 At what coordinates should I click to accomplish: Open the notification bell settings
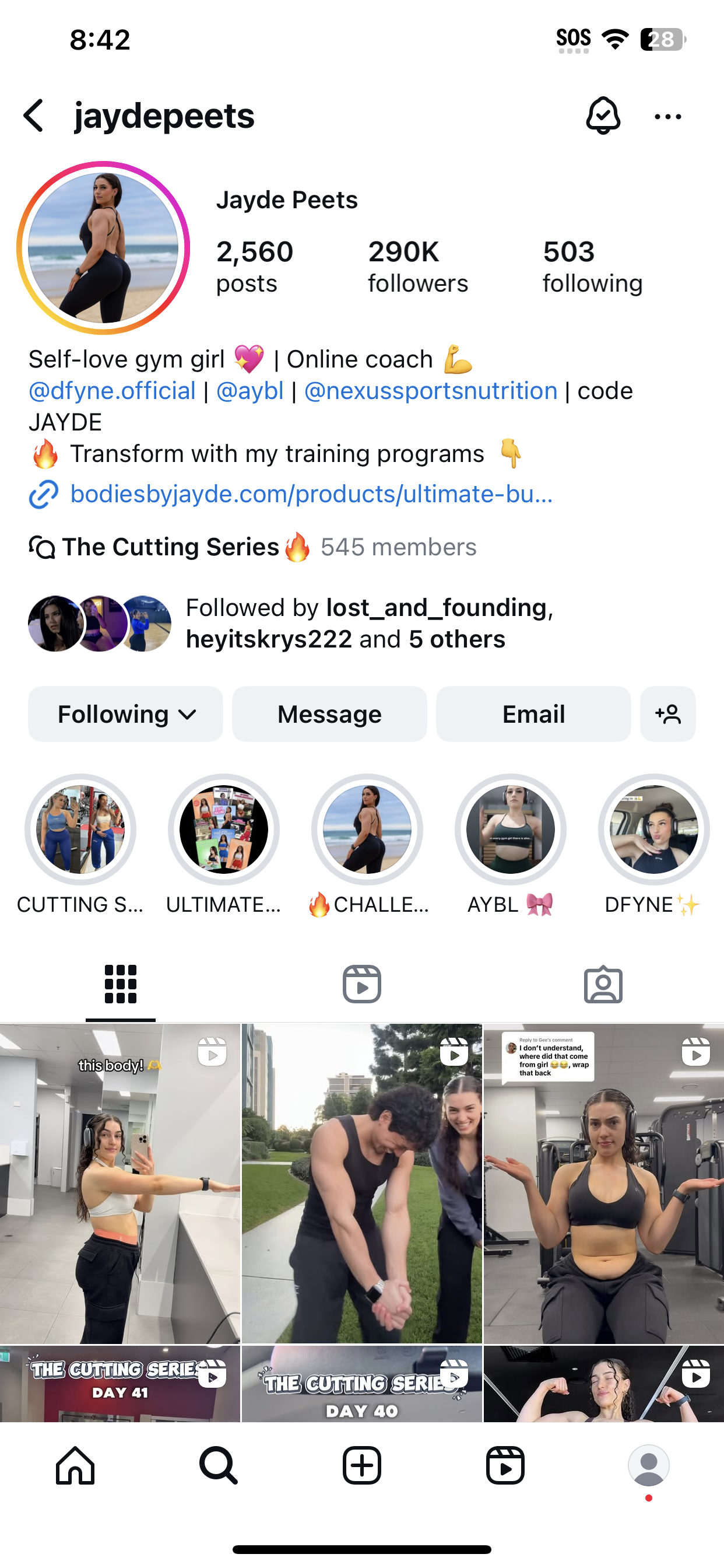(602, 116)
